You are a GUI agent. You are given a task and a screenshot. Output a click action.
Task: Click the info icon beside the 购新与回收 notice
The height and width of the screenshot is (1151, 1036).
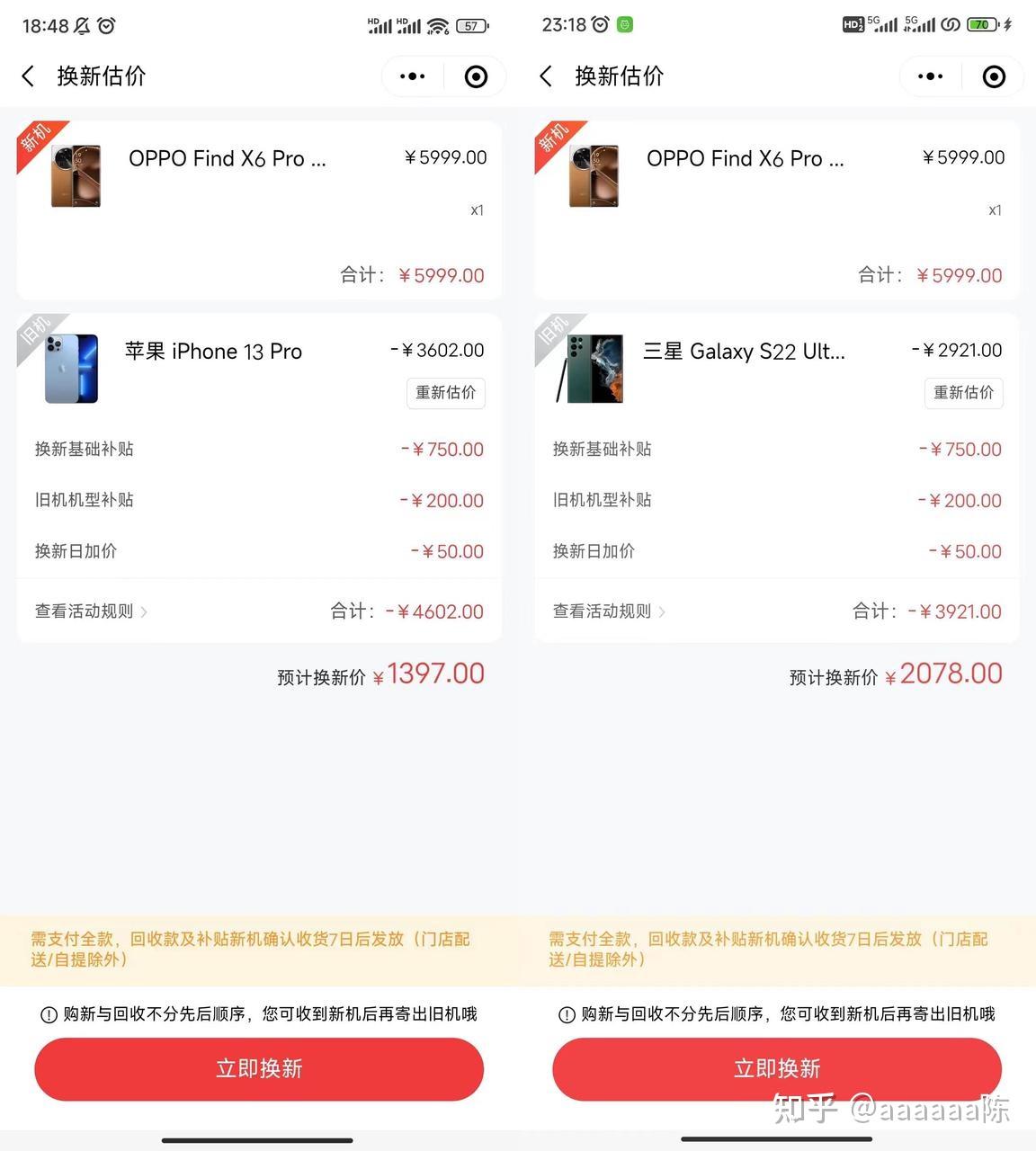point(47,1014)
